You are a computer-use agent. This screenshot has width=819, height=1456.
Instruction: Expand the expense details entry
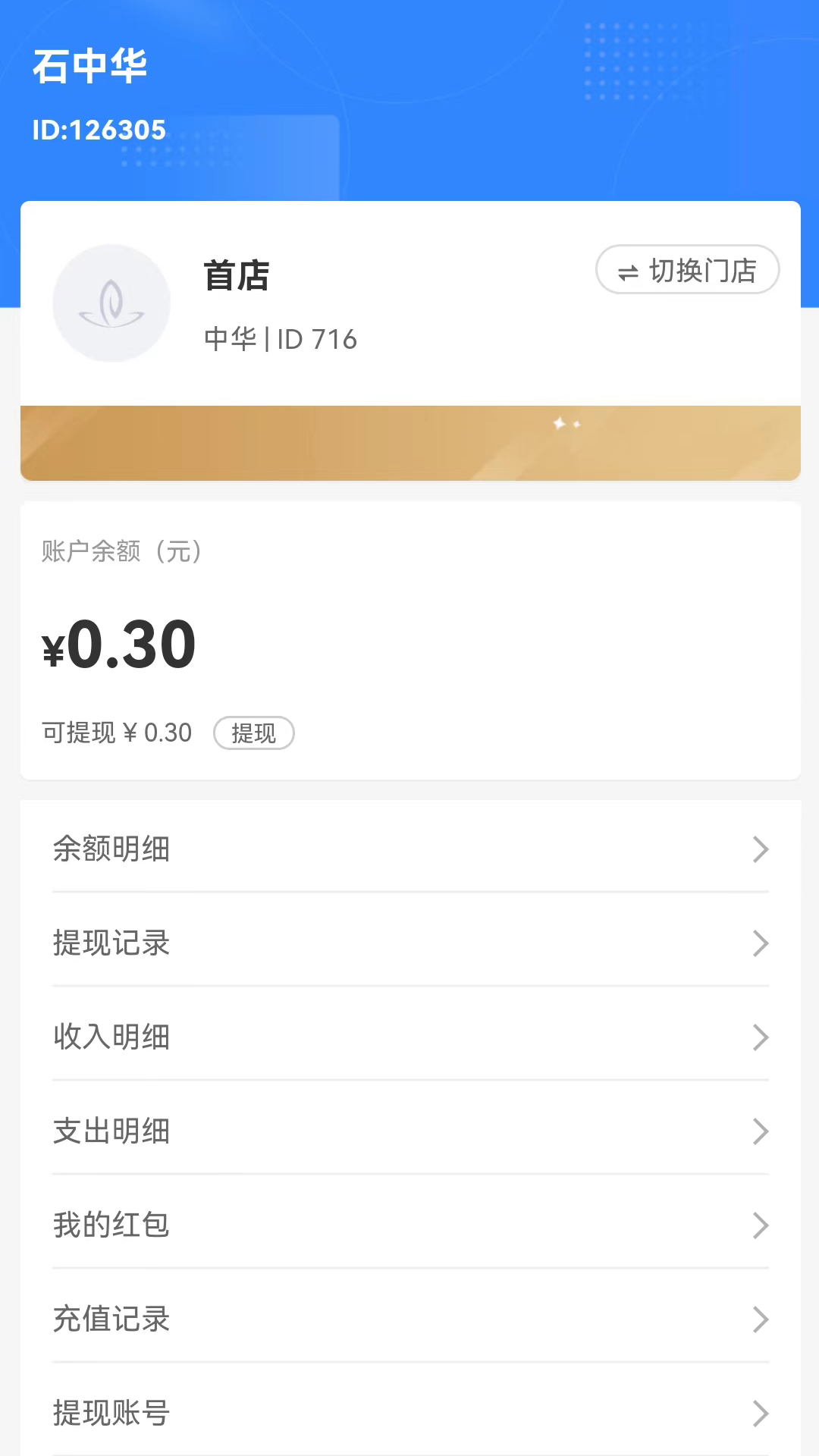(x=409, y=1131)
